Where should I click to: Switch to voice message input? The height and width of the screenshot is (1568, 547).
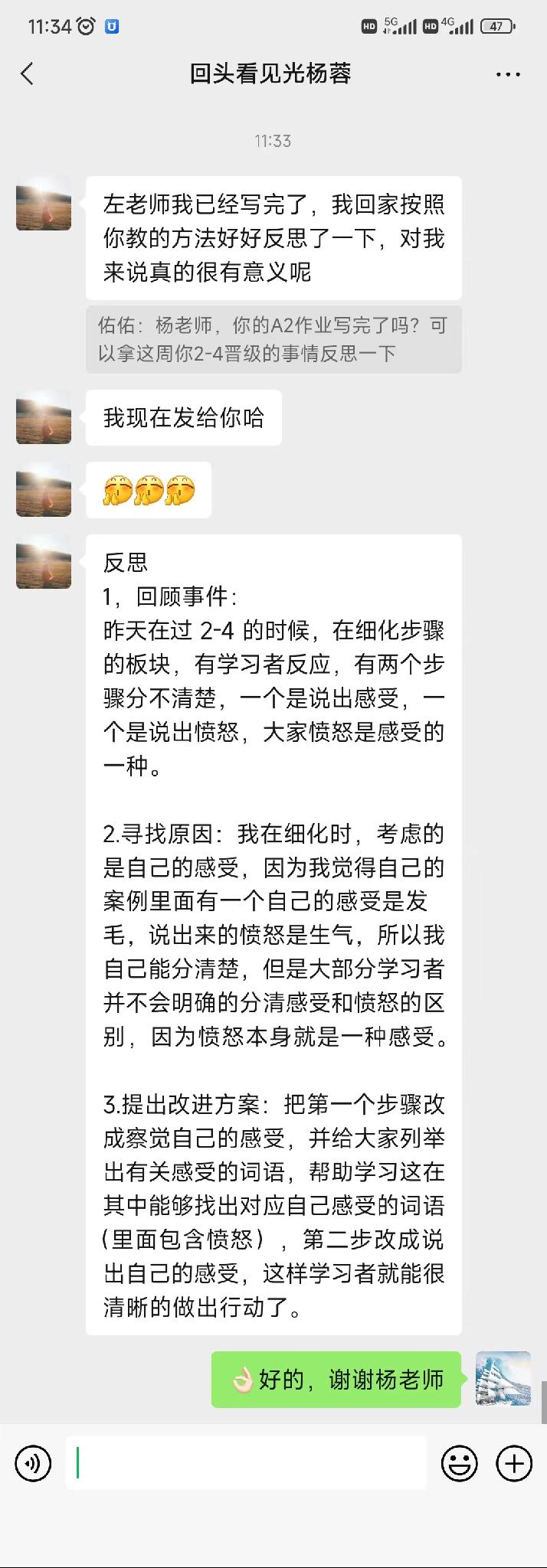pos(33,1464)
